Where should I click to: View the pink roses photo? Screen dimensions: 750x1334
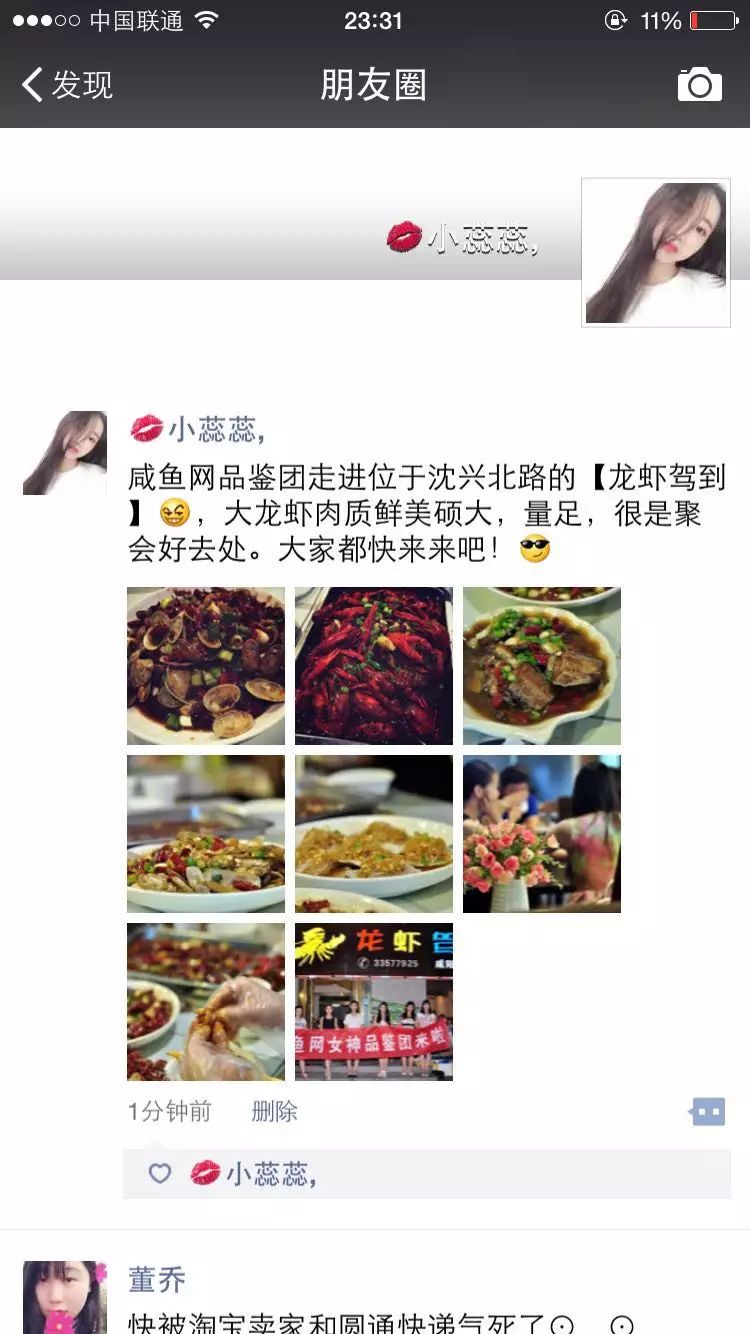pyautogui.click(x=542, y=834)
